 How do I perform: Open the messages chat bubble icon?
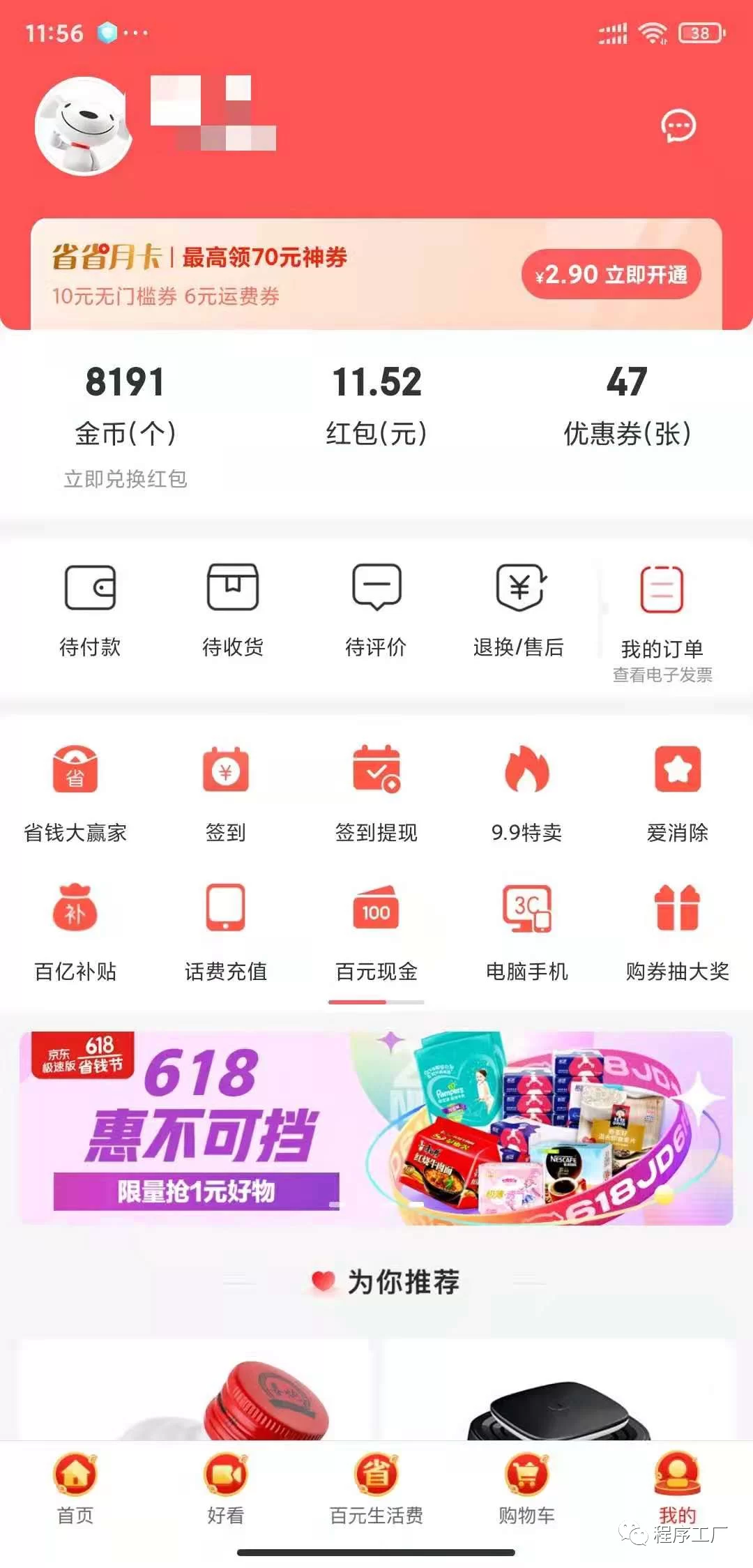tap(678, 126)
